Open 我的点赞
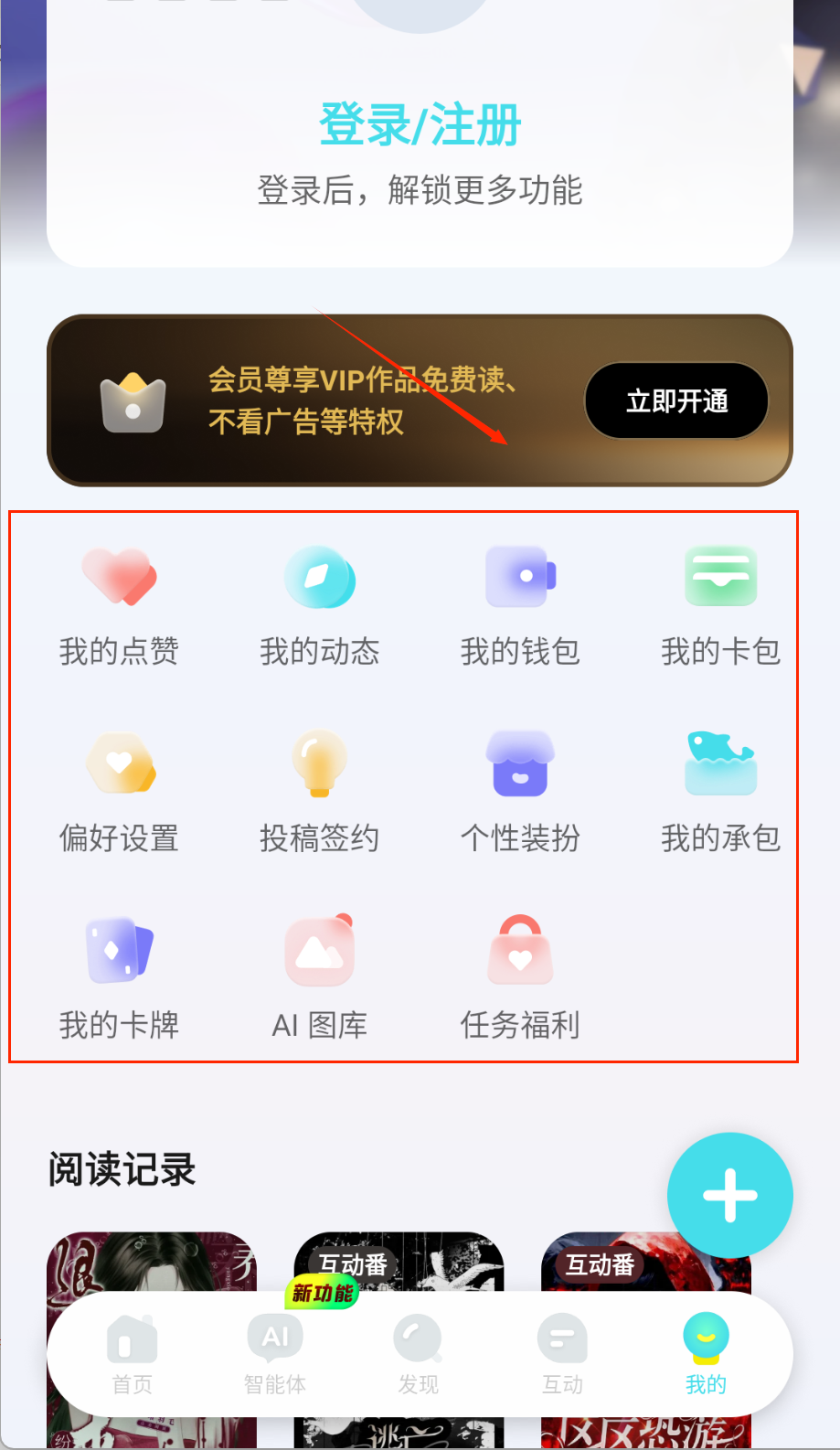The image size is (840, 1450). point(119,603)
